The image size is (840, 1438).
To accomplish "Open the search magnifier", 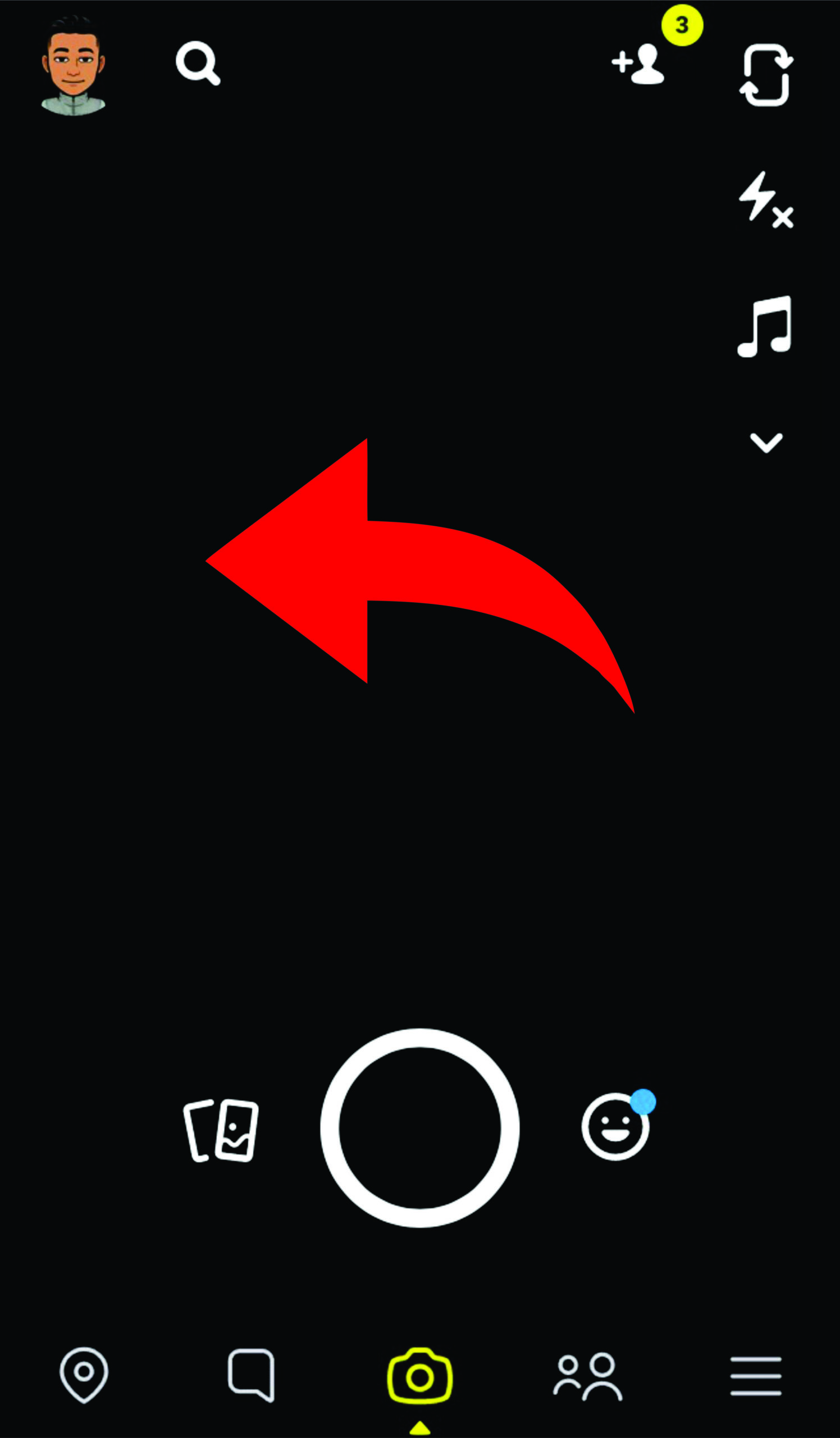I will click(x=197, y=63).
